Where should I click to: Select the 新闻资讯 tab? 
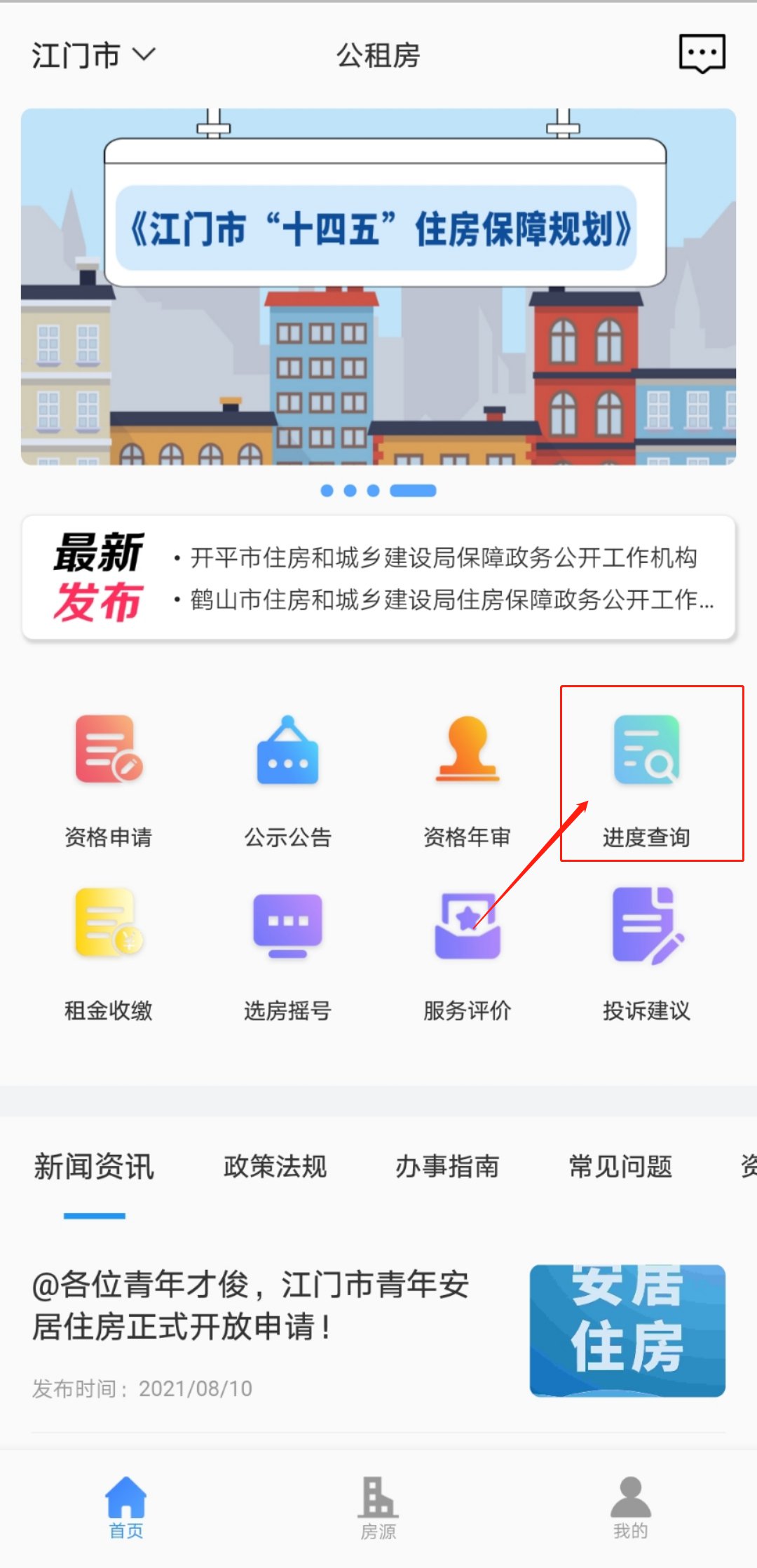pyautogui.click(x=94, y=1167)
